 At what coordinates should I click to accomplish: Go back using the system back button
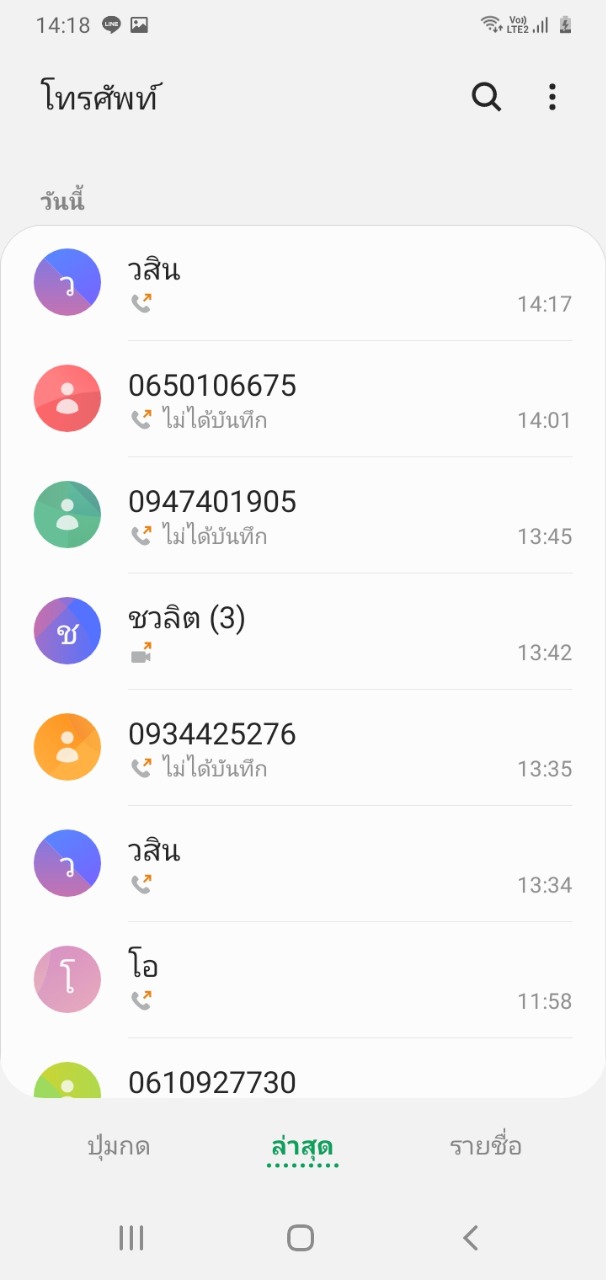click(470, 1238)
